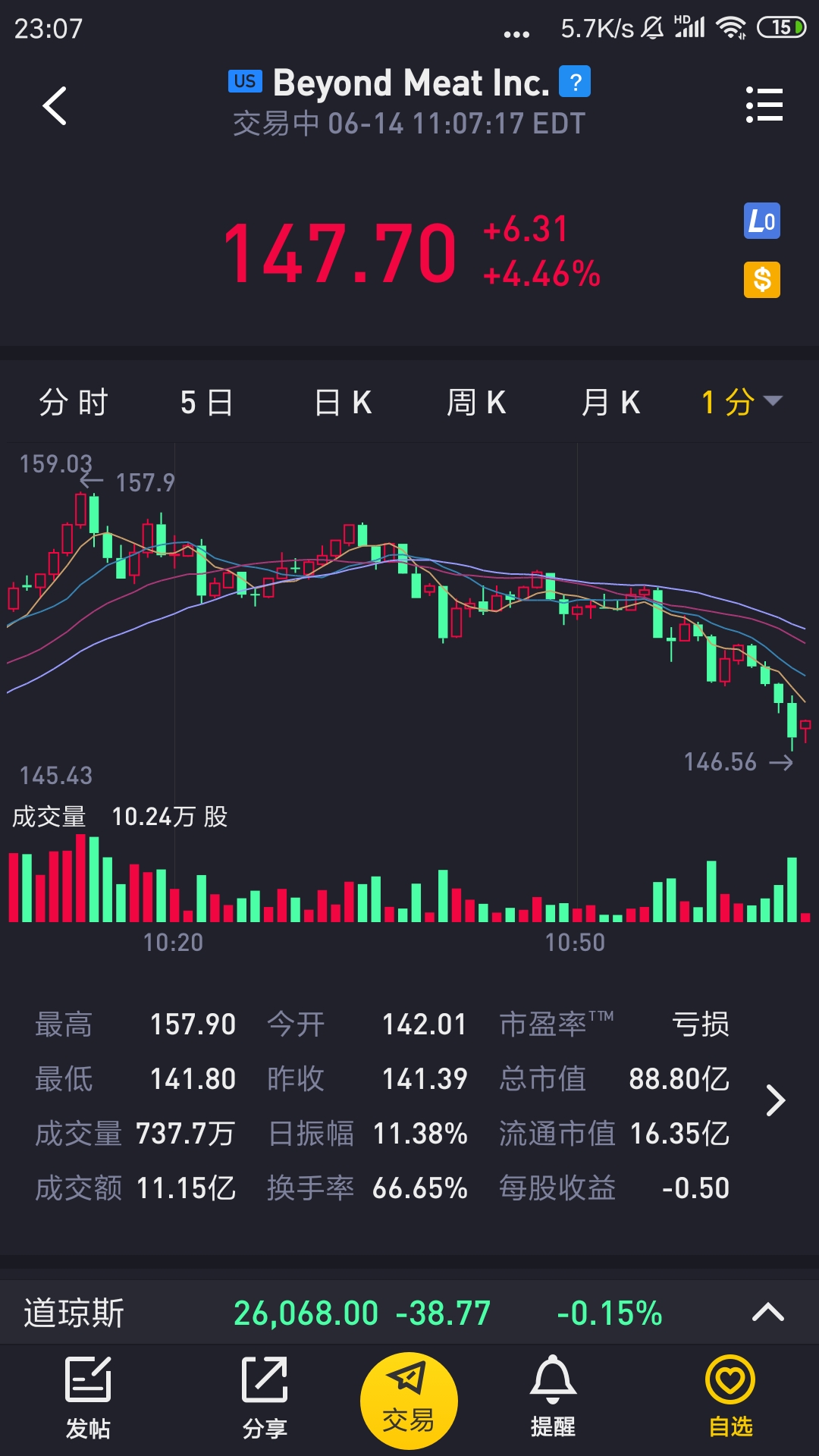Select the 周K chart tab
This screenshot has height=1456, width=819.
[x=476, y=402]
